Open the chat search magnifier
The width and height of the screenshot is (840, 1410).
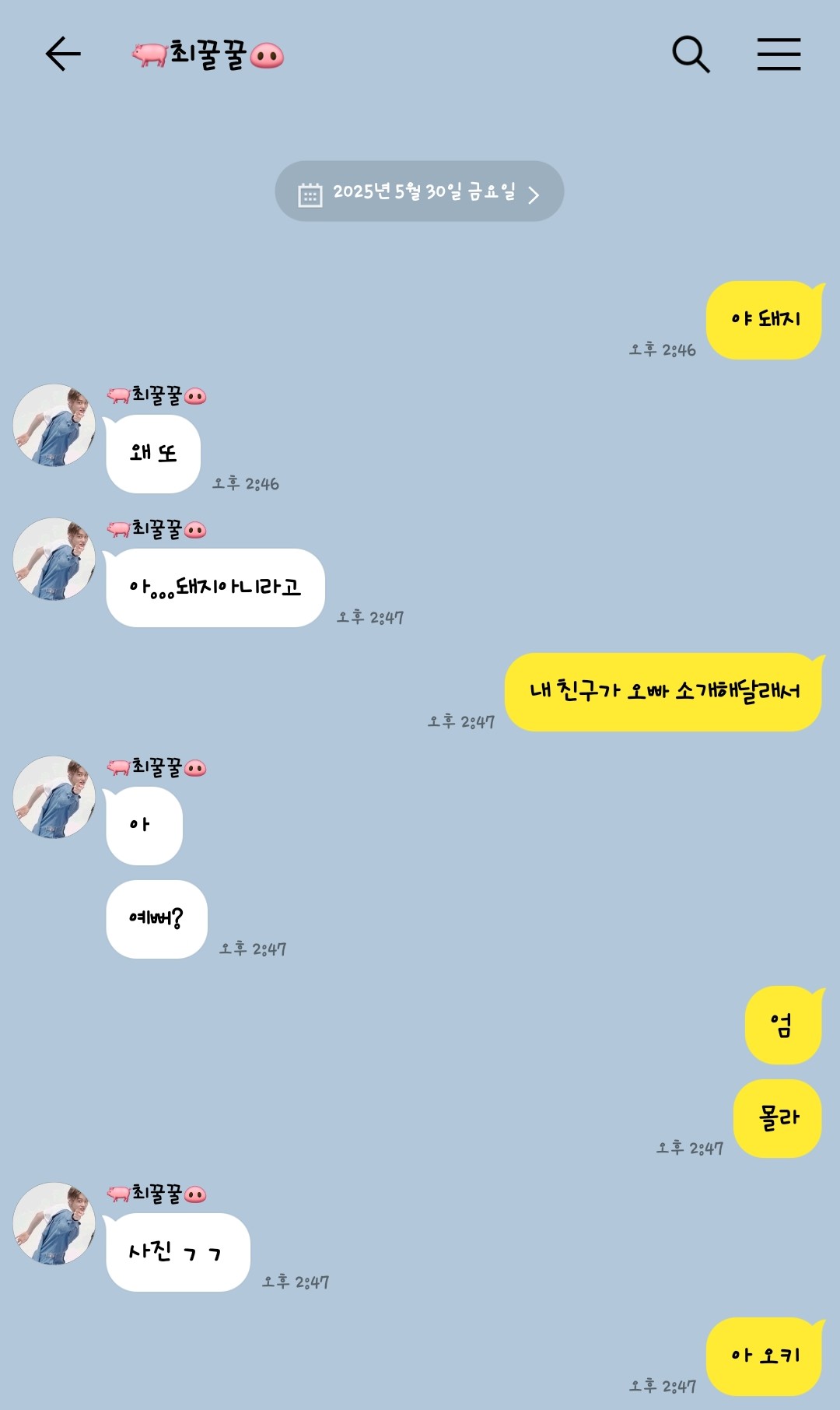[691, 54]
